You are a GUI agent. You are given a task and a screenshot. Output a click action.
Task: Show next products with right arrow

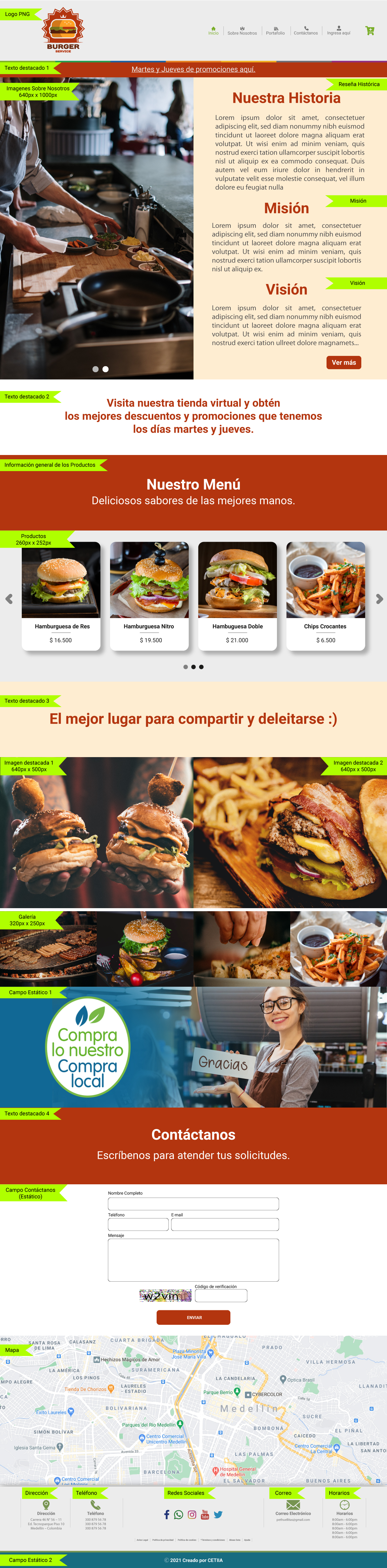click(379, 599)
